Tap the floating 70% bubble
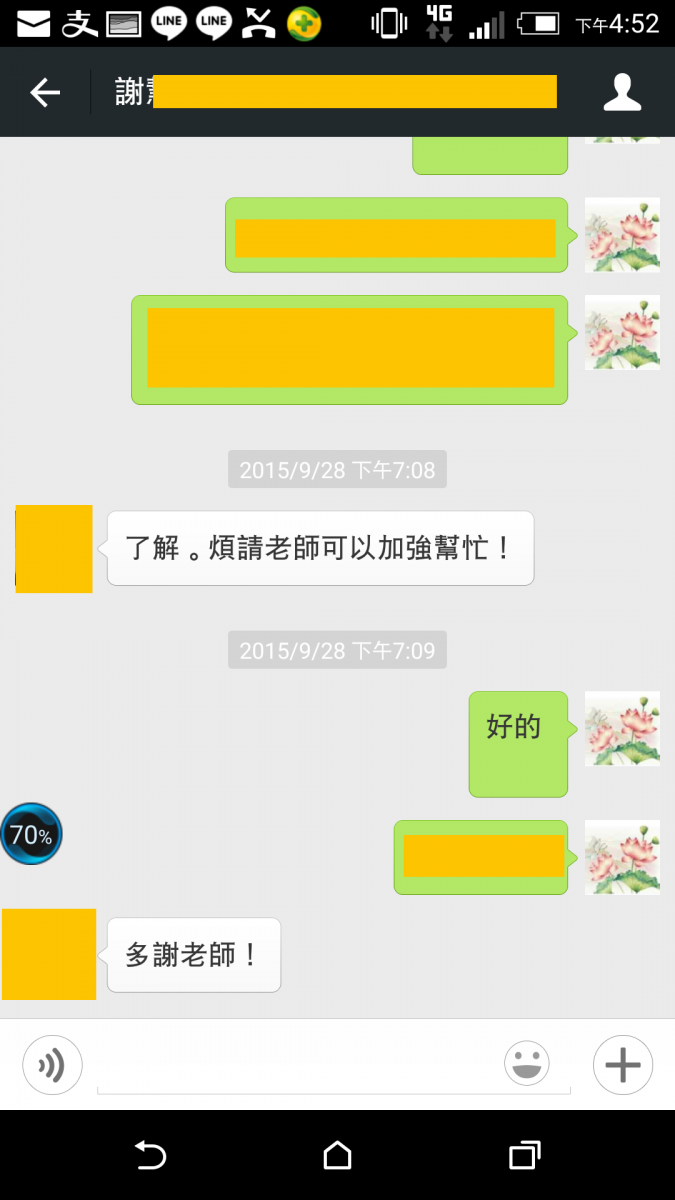Image resolution: width=675 pixels, height=1200 pixels. (31, 834)
